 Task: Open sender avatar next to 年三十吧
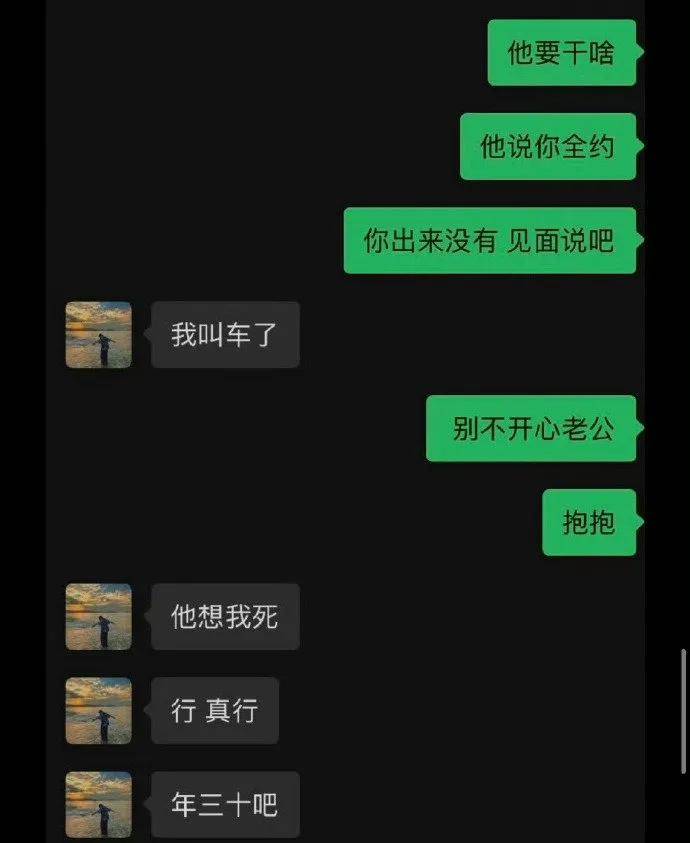click(98, 804)
